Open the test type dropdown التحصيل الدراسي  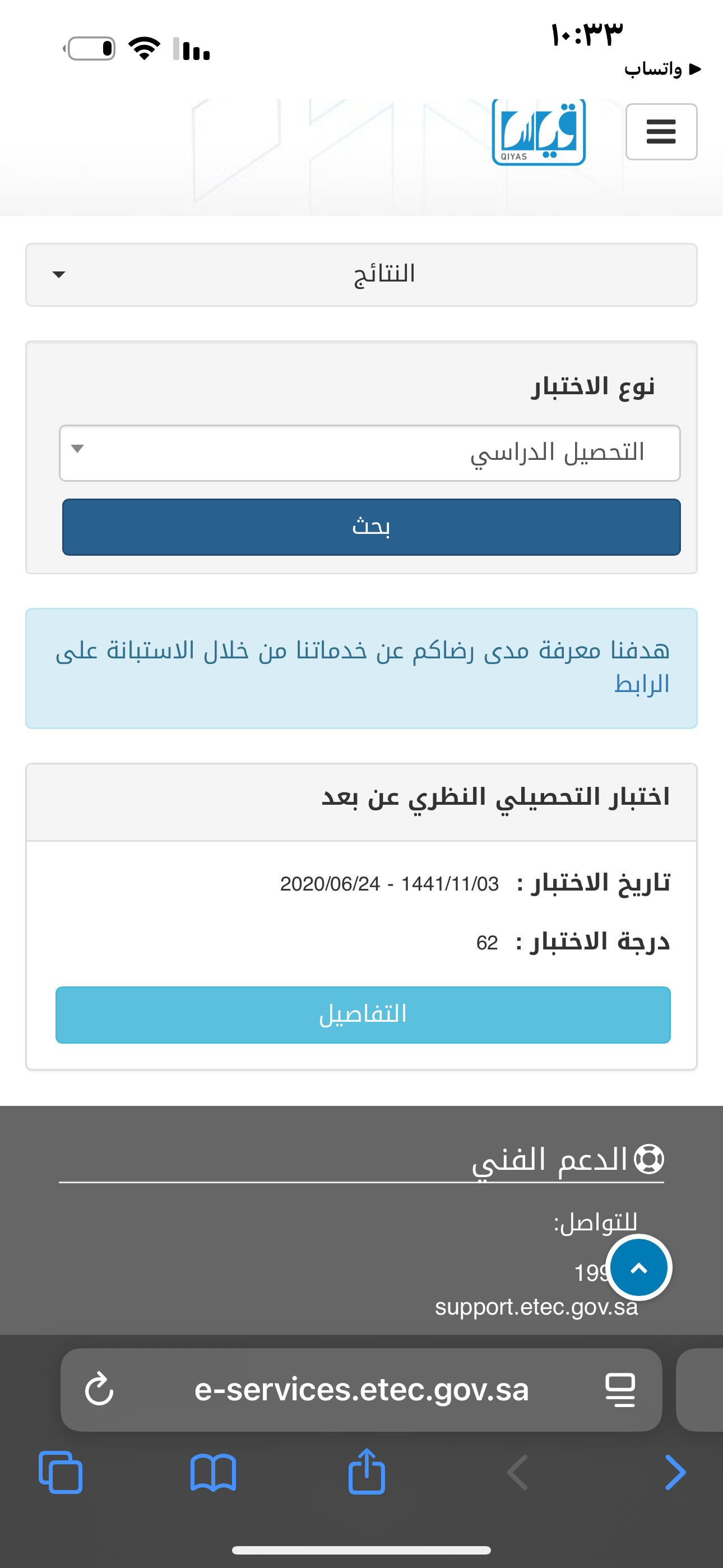pyautogui.click(x=369, y=453)
